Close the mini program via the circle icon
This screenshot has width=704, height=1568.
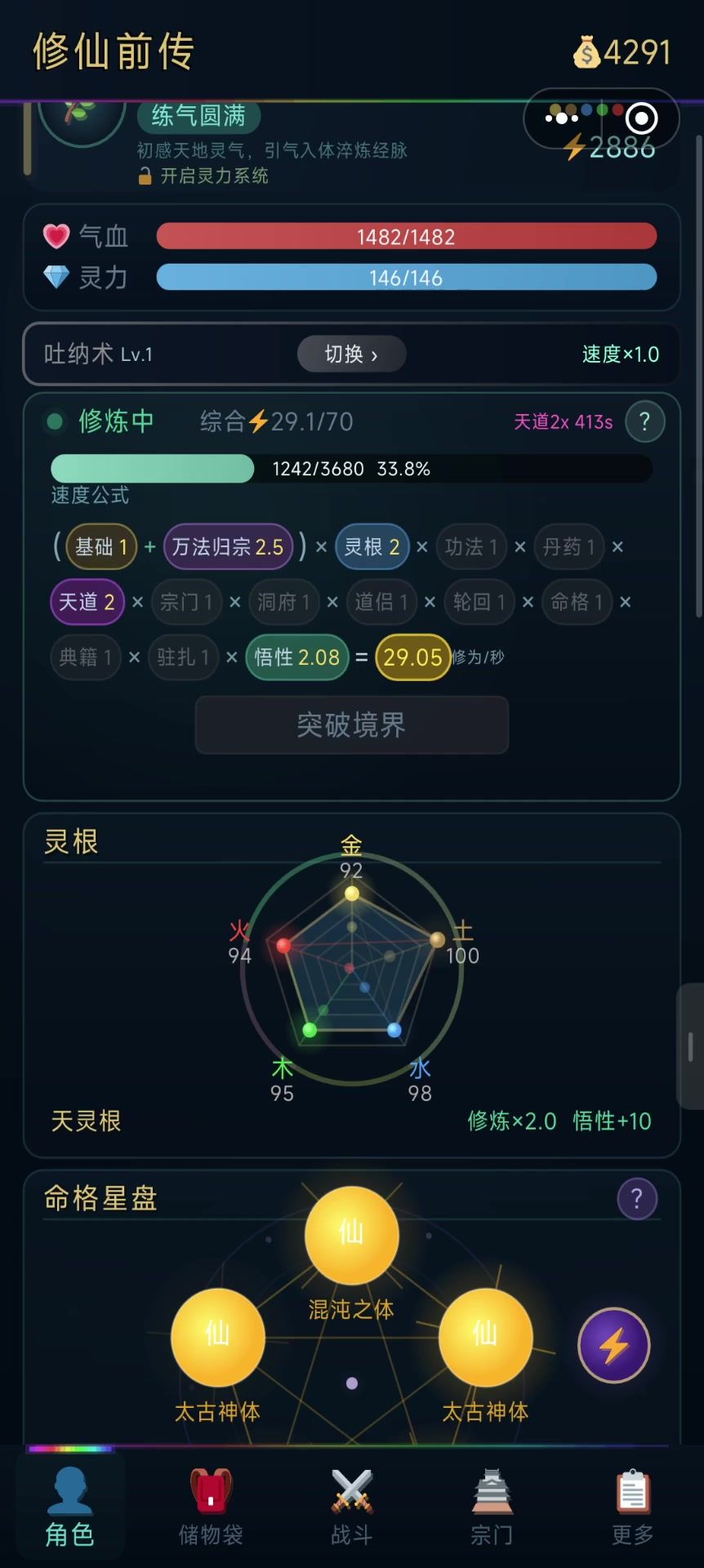641,118
